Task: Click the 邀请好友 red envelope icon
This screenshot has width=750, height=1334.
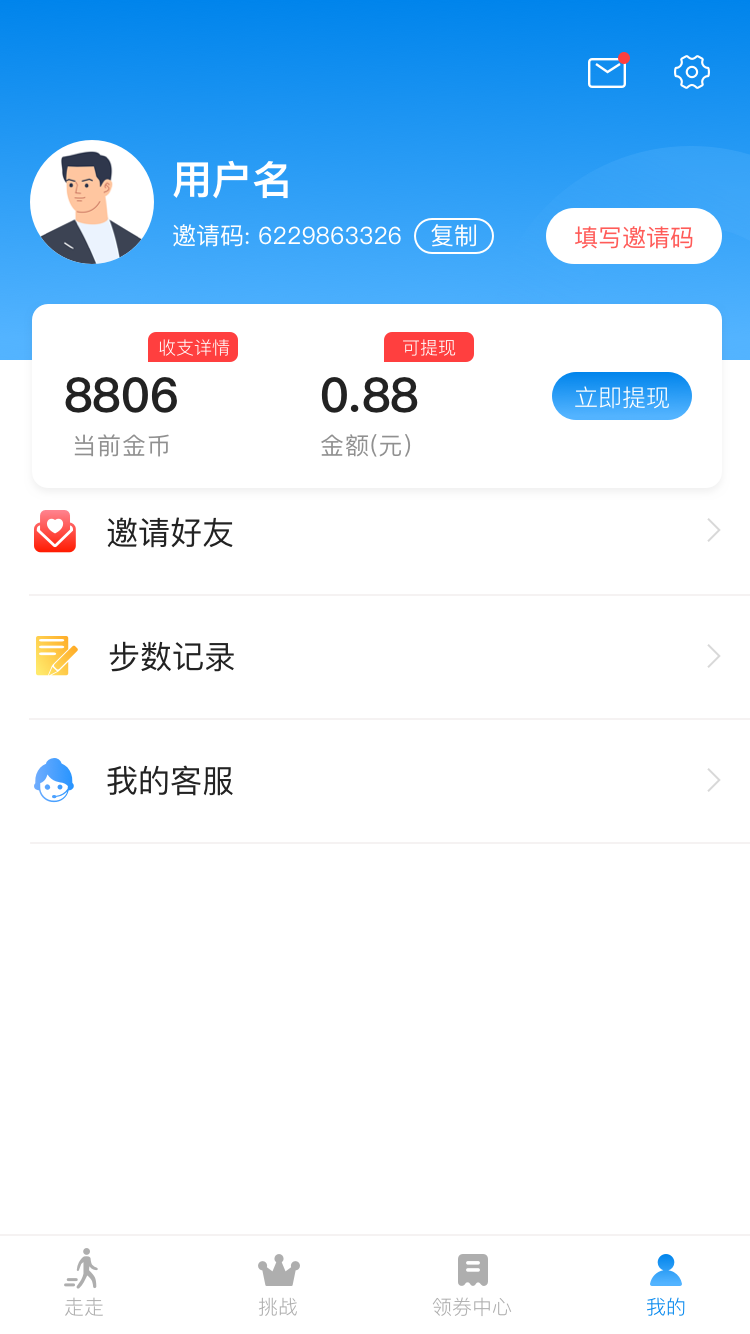Action: [x=54, y=531]
